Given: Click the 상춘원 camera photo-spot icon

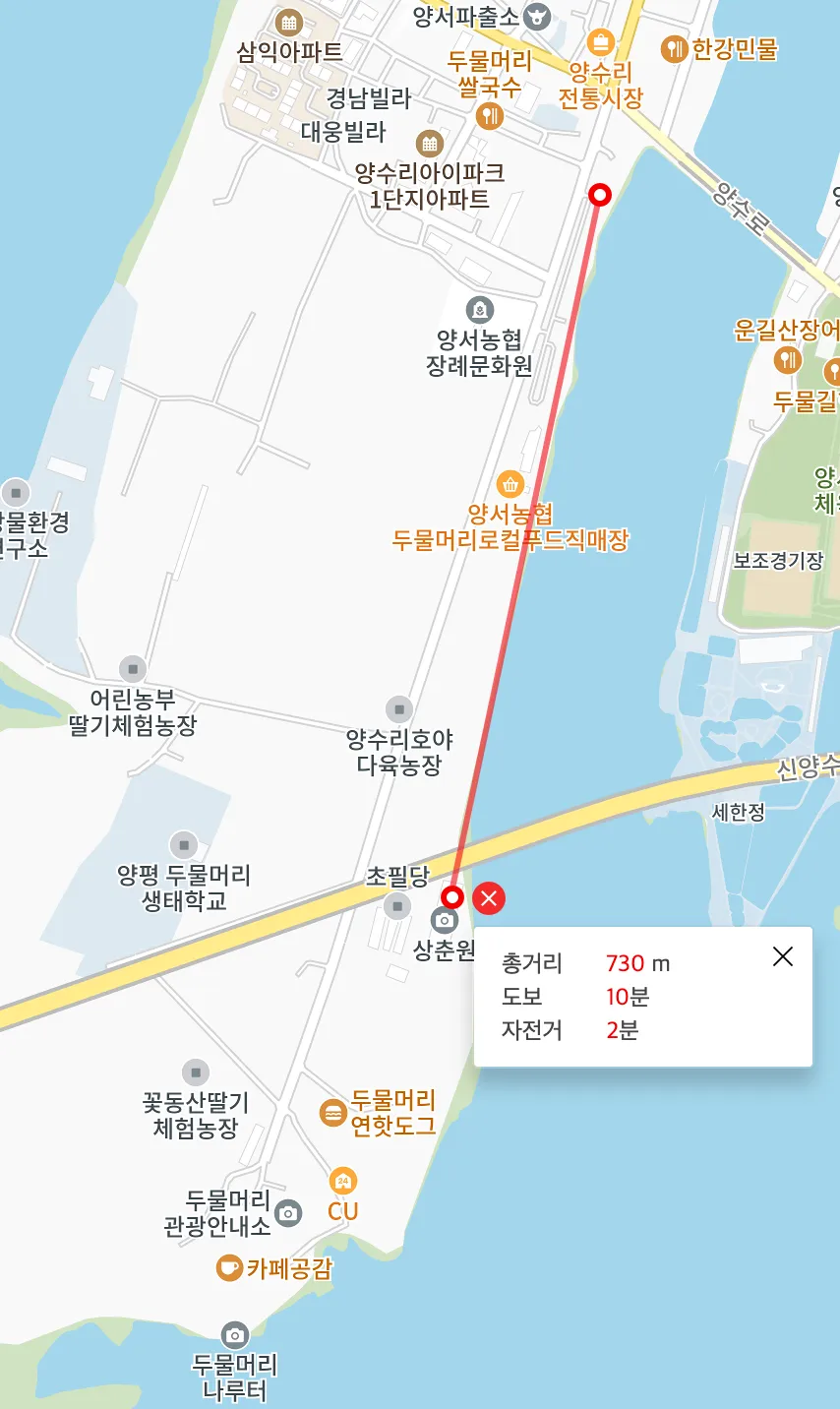Looking at the screenshot, I should (x=445, y=921).
